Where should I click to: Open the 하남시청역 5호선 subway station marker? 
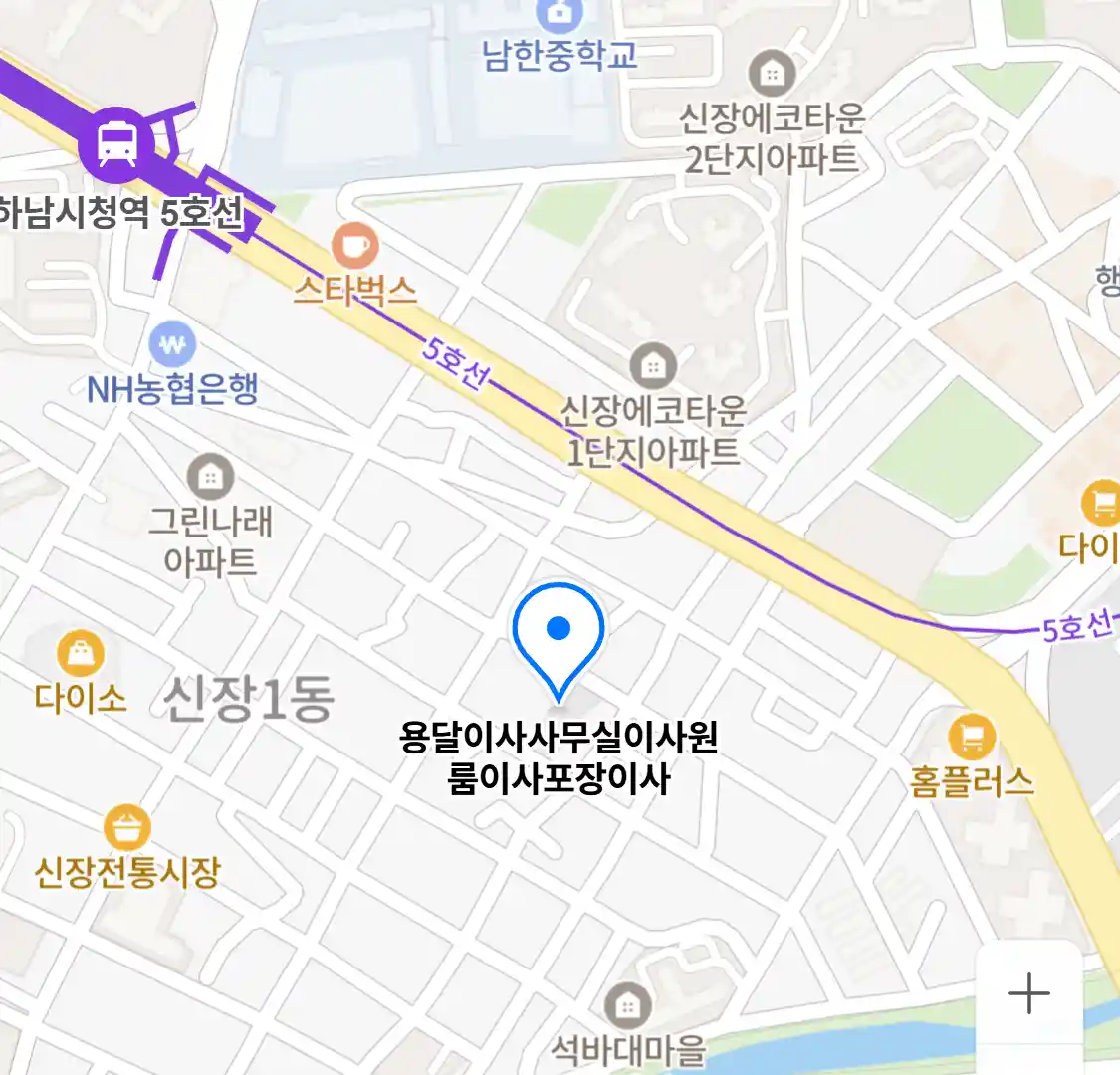(x=119, y=144)
